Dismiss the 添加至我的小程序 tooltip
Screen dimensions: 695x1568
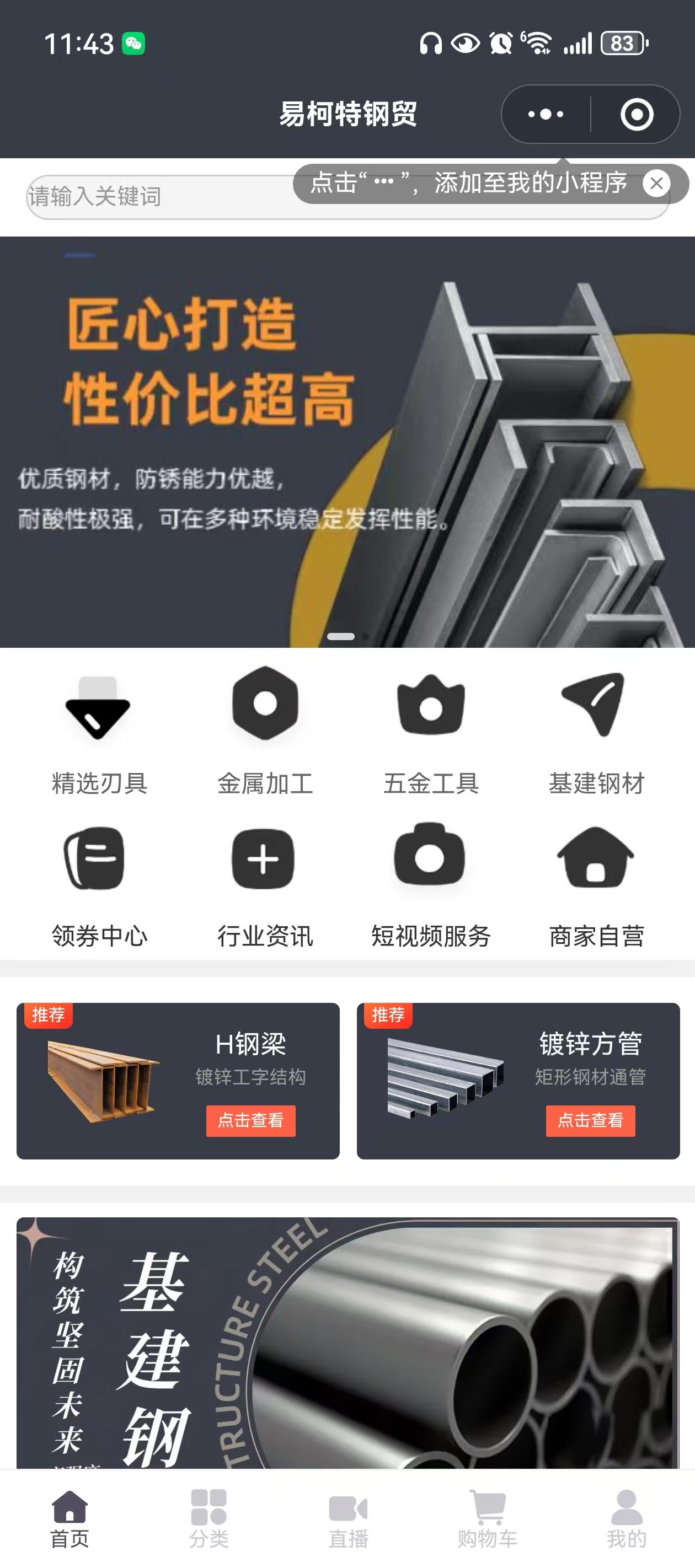(x=657, y=183)
